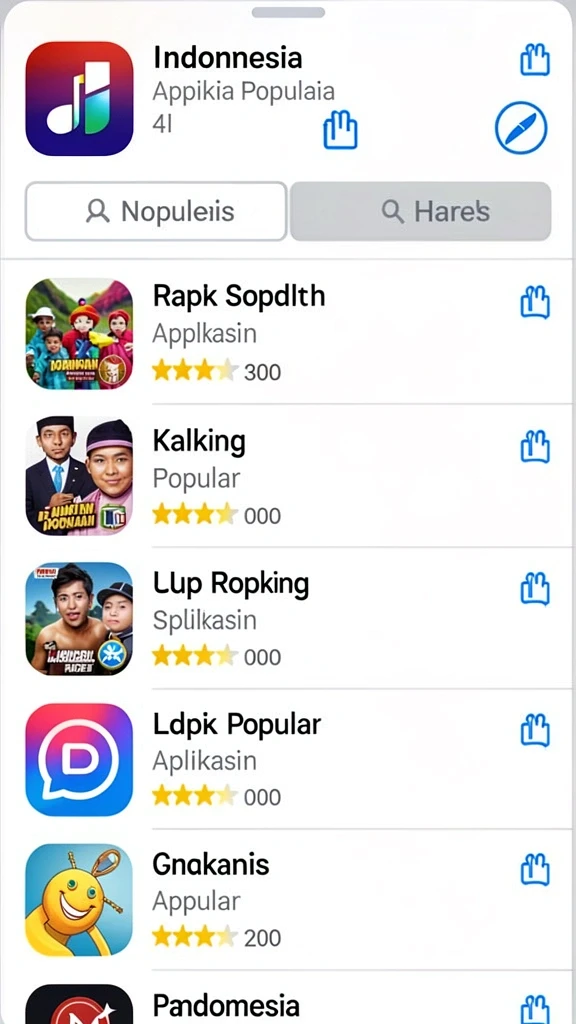Open the Lup Ropking app row
The image size is (576, 1024).
click(288, 618)
